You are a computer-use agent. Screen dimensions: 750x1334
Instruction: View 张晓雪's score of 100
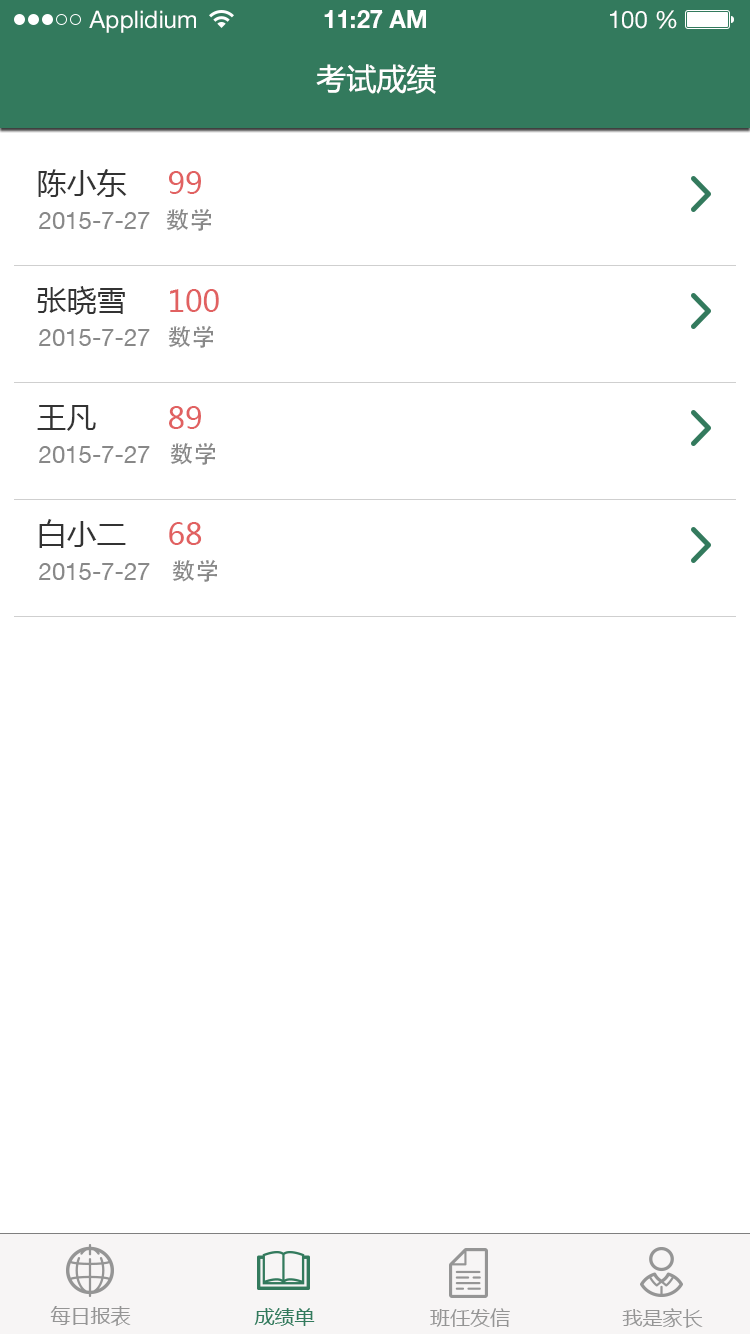374,316
